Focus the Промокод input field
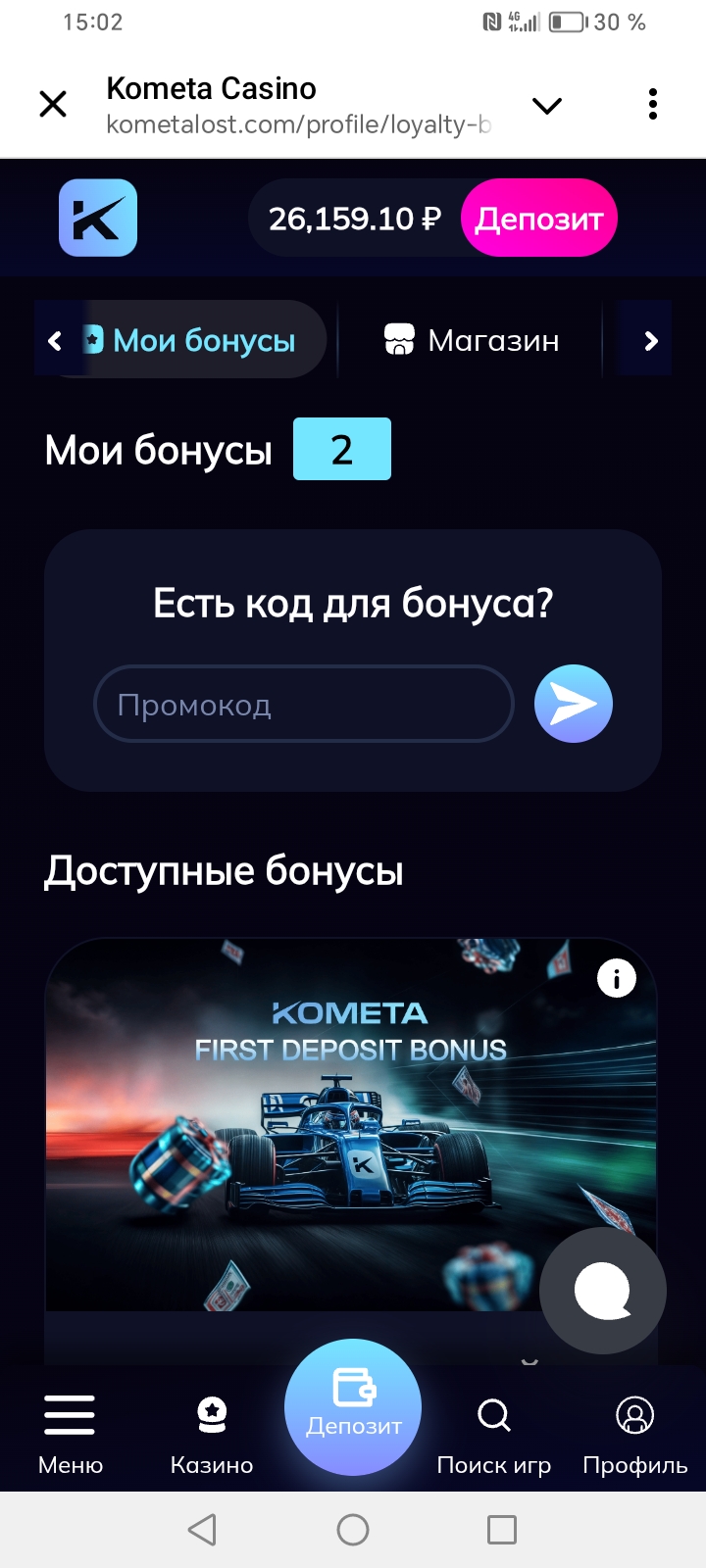Image resolution: width=706 pixels, height=1568 pixels. pos(304,705)
